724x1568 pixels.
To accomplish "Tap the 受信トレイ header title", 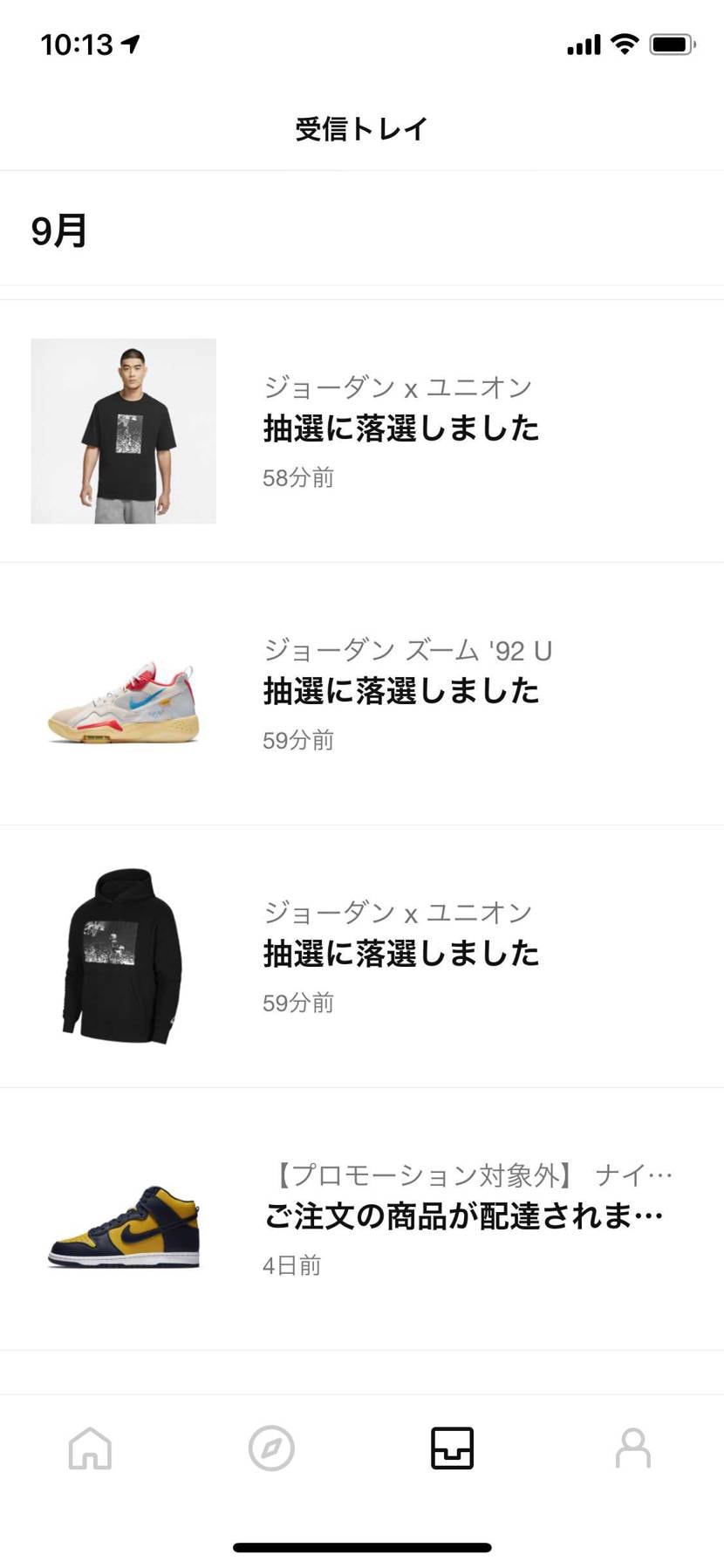I will click(361, 127).
